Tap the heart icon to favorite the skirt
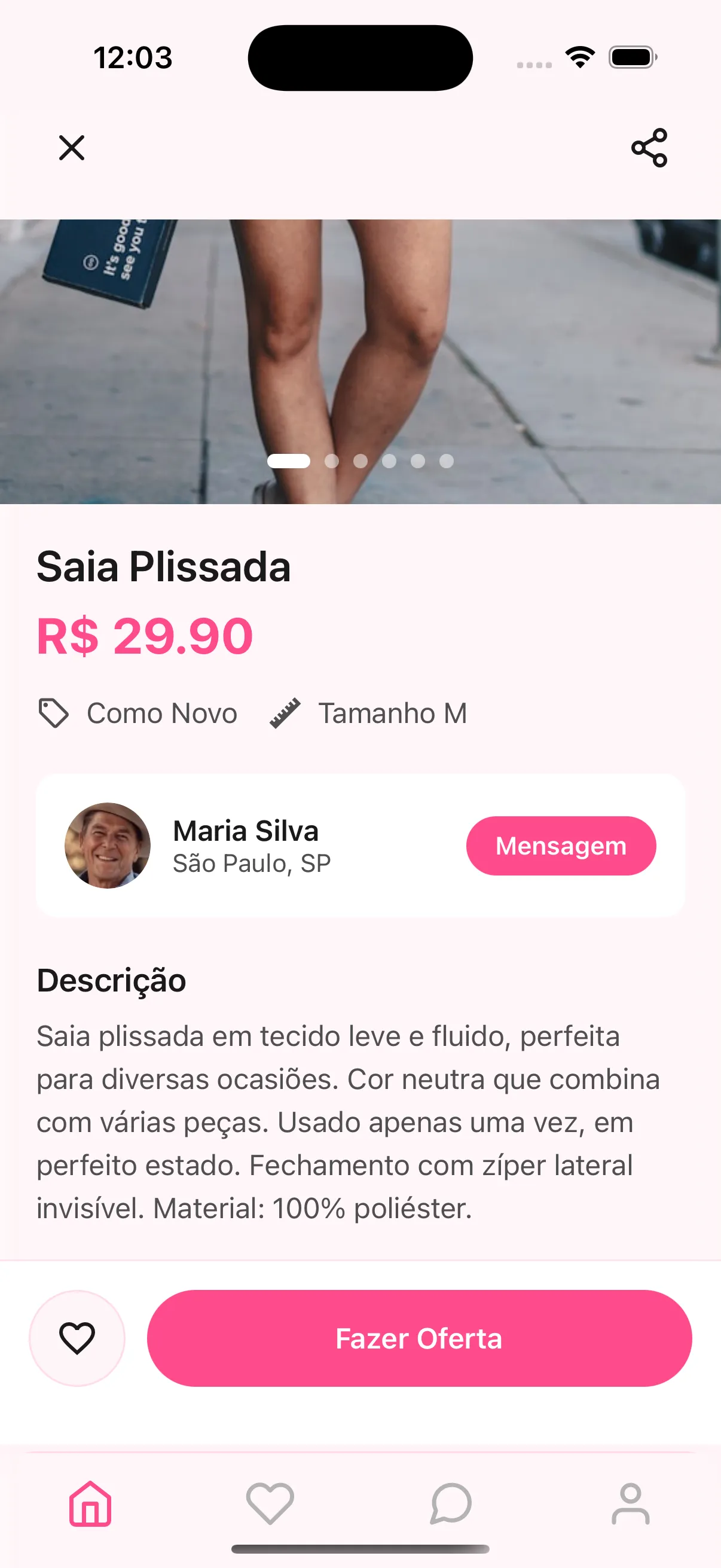The height and width of the screenshot is (1568, 721). [x=75, y=1338]
